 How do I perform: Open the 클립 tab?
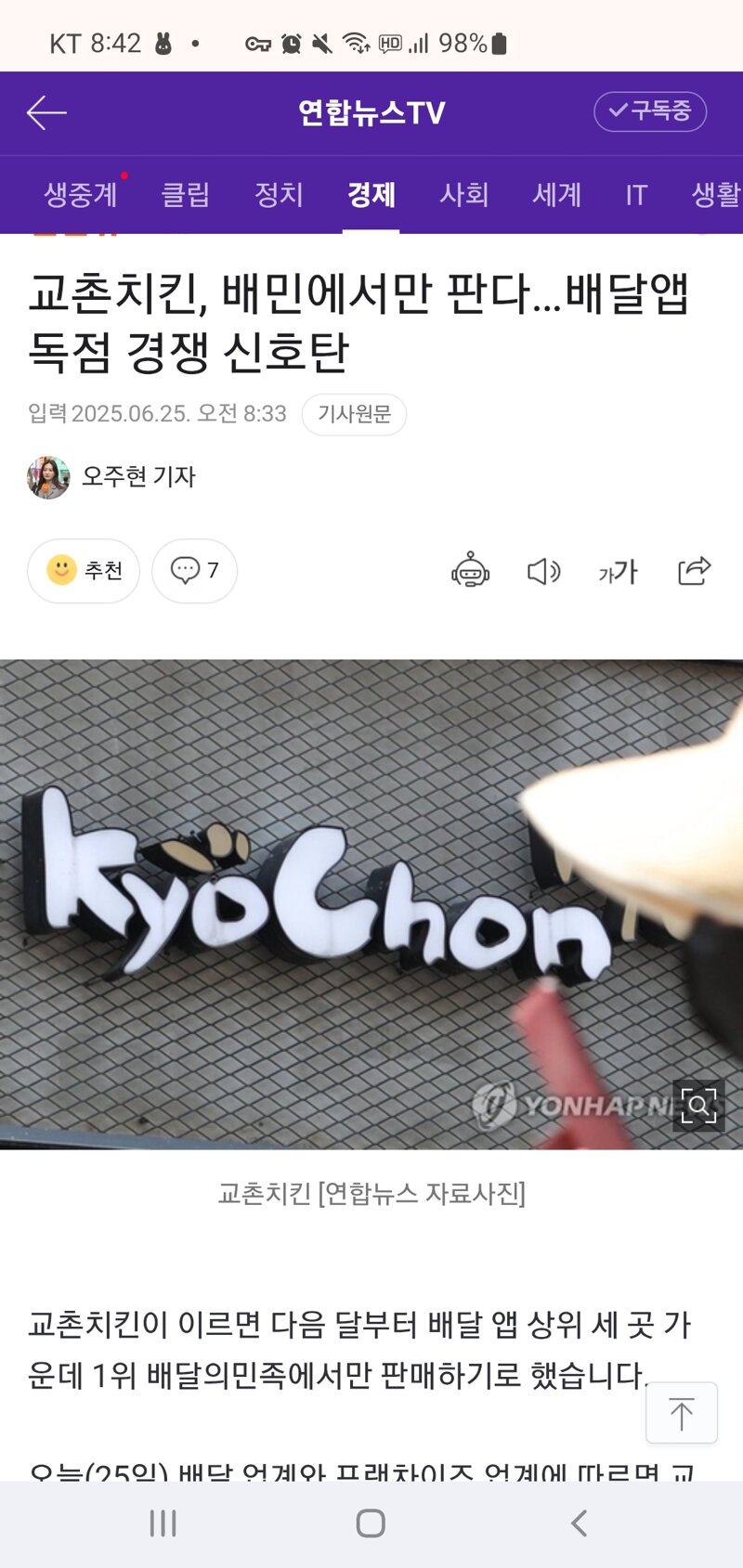coord(186,194)
